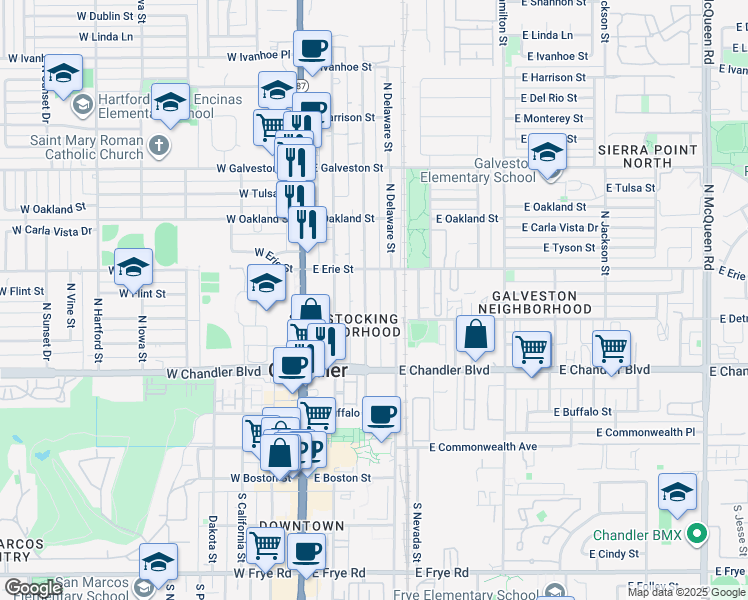The width and height of the screenshot is (748, 600).
Task: Select the school marker at Galveston Elementary School
Action: click(548, 154)
